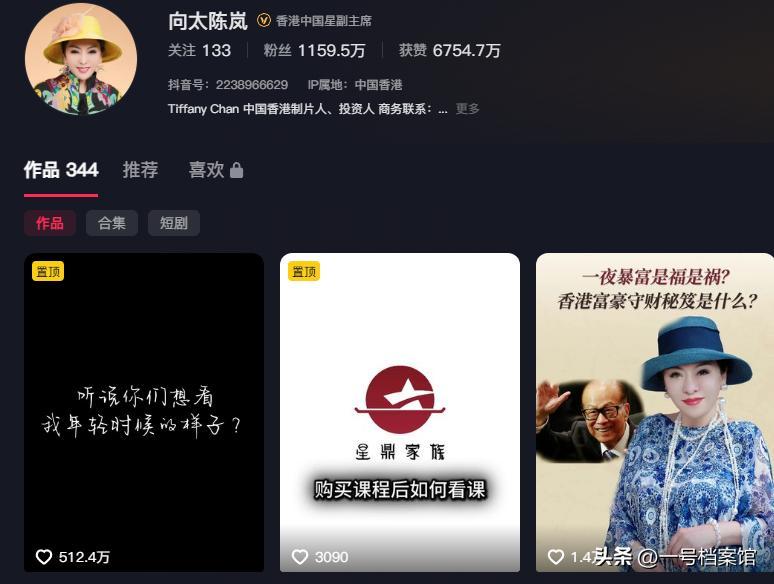Play the pinned video with 512.4万 likes

(x=144, y=412)
